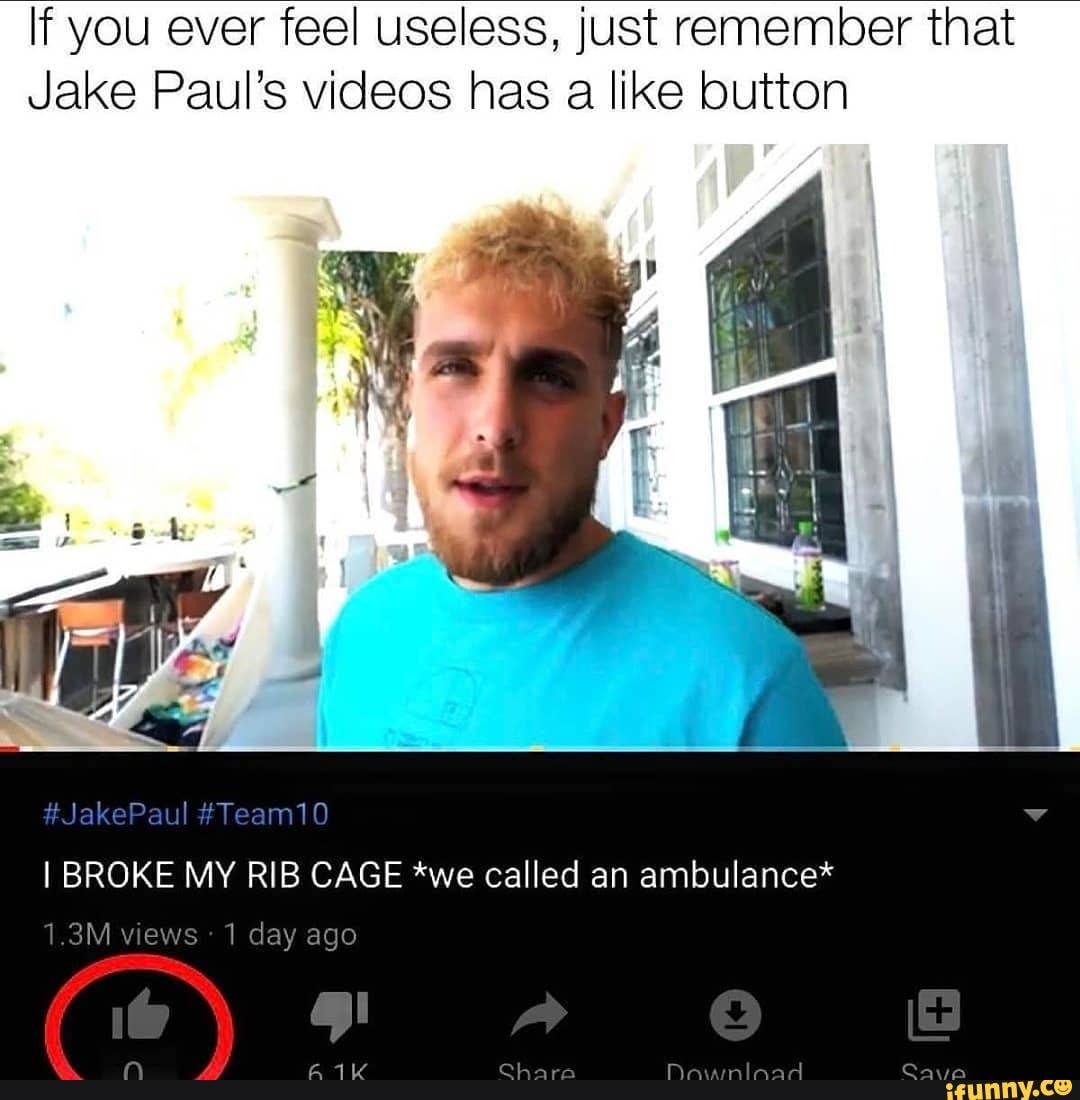Click the Share arrow icon
Screen dimensions: 1080x1100
540,1015
